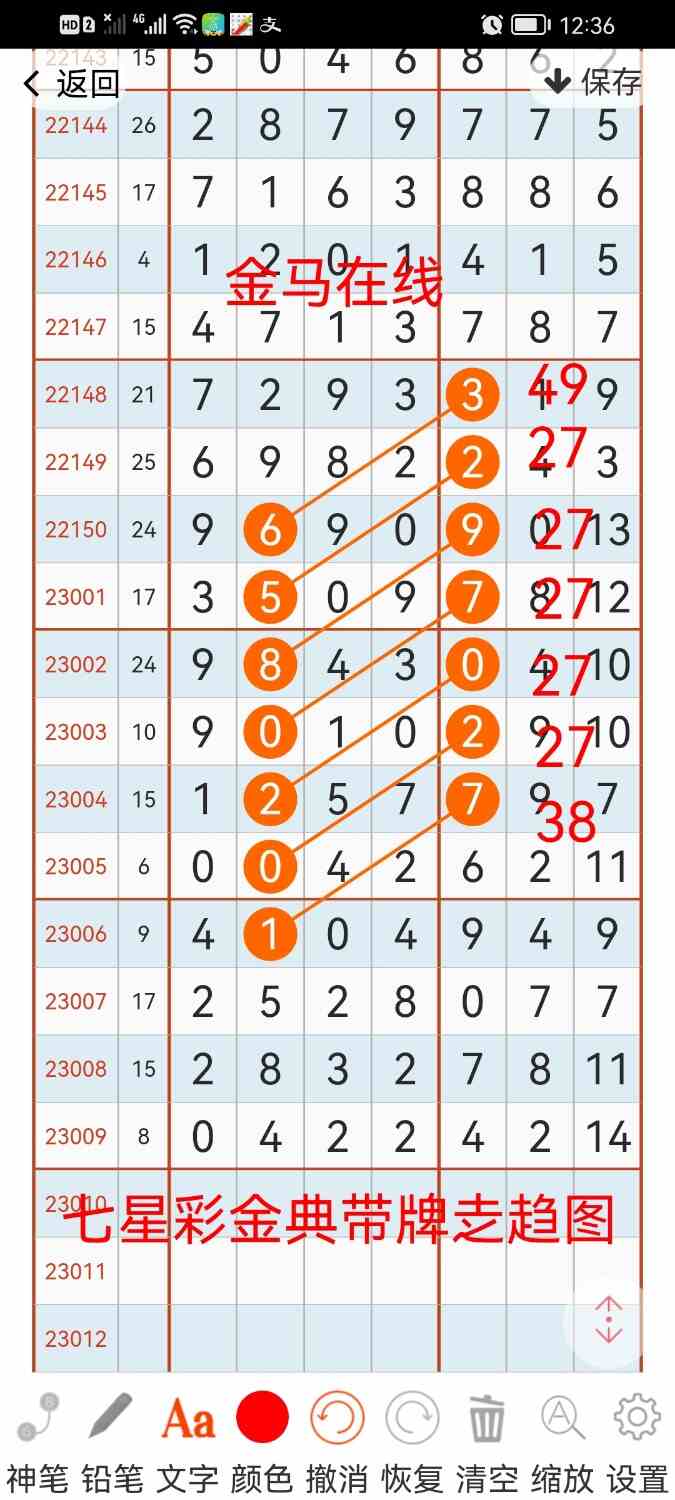675x1500 pixels.
Task: Activate the 文字 text tool
Action: coord(187,1442)
